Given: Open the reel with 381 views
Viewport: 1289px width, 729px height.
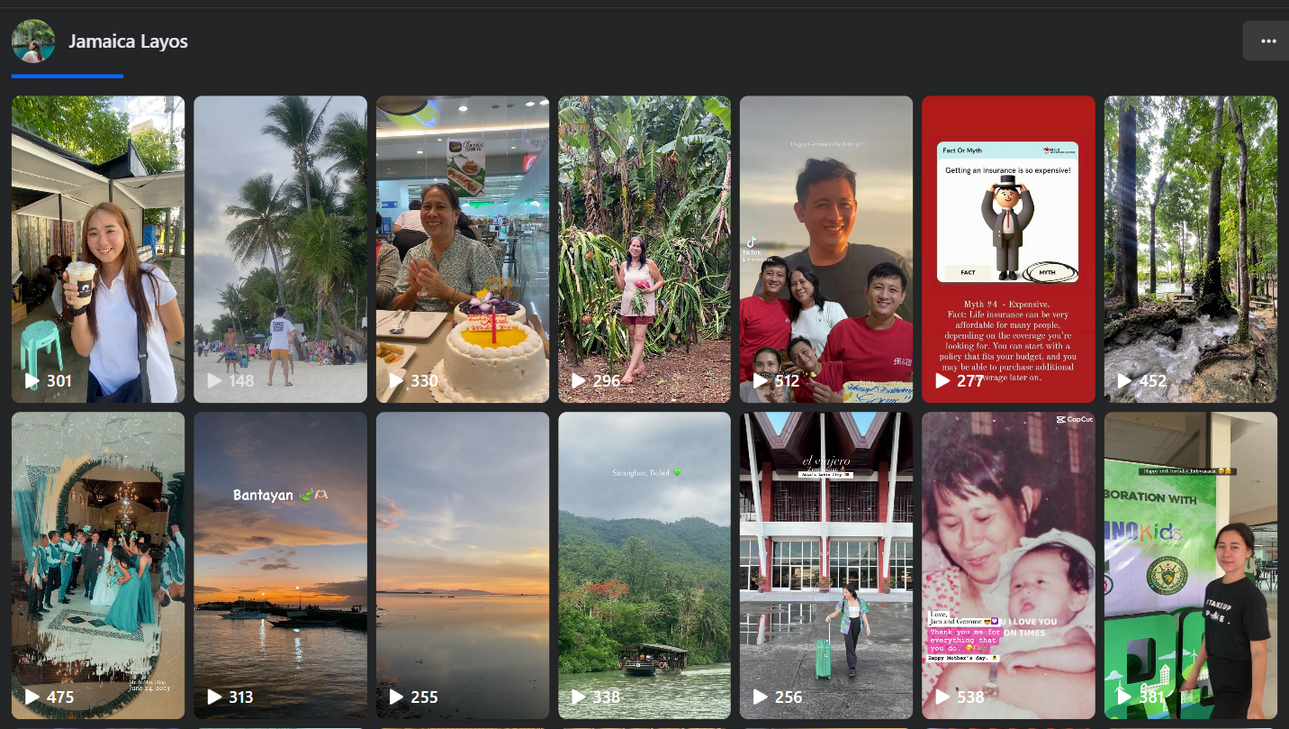Looking at the screenshot, I should click(x=1190, y=565).
